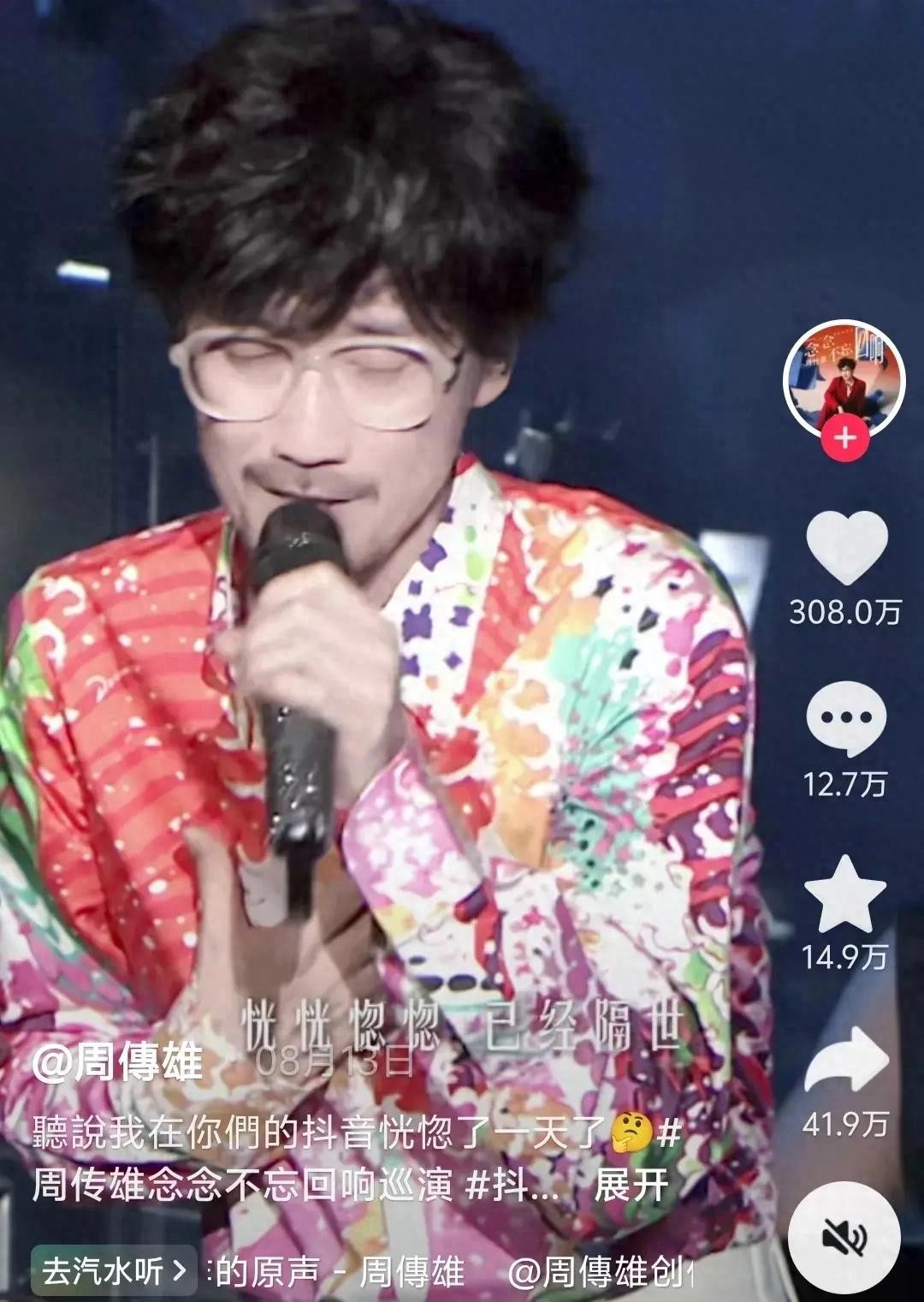Expand the caption with 展开
Viewport: 924px width, 1302px height.
tap(631, 1186)
